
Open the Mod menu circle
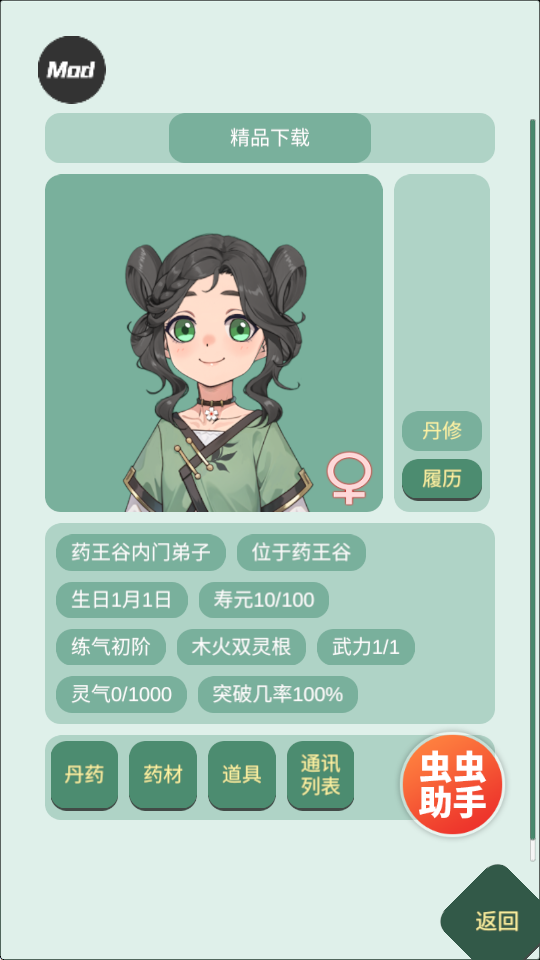coord(72,70)
